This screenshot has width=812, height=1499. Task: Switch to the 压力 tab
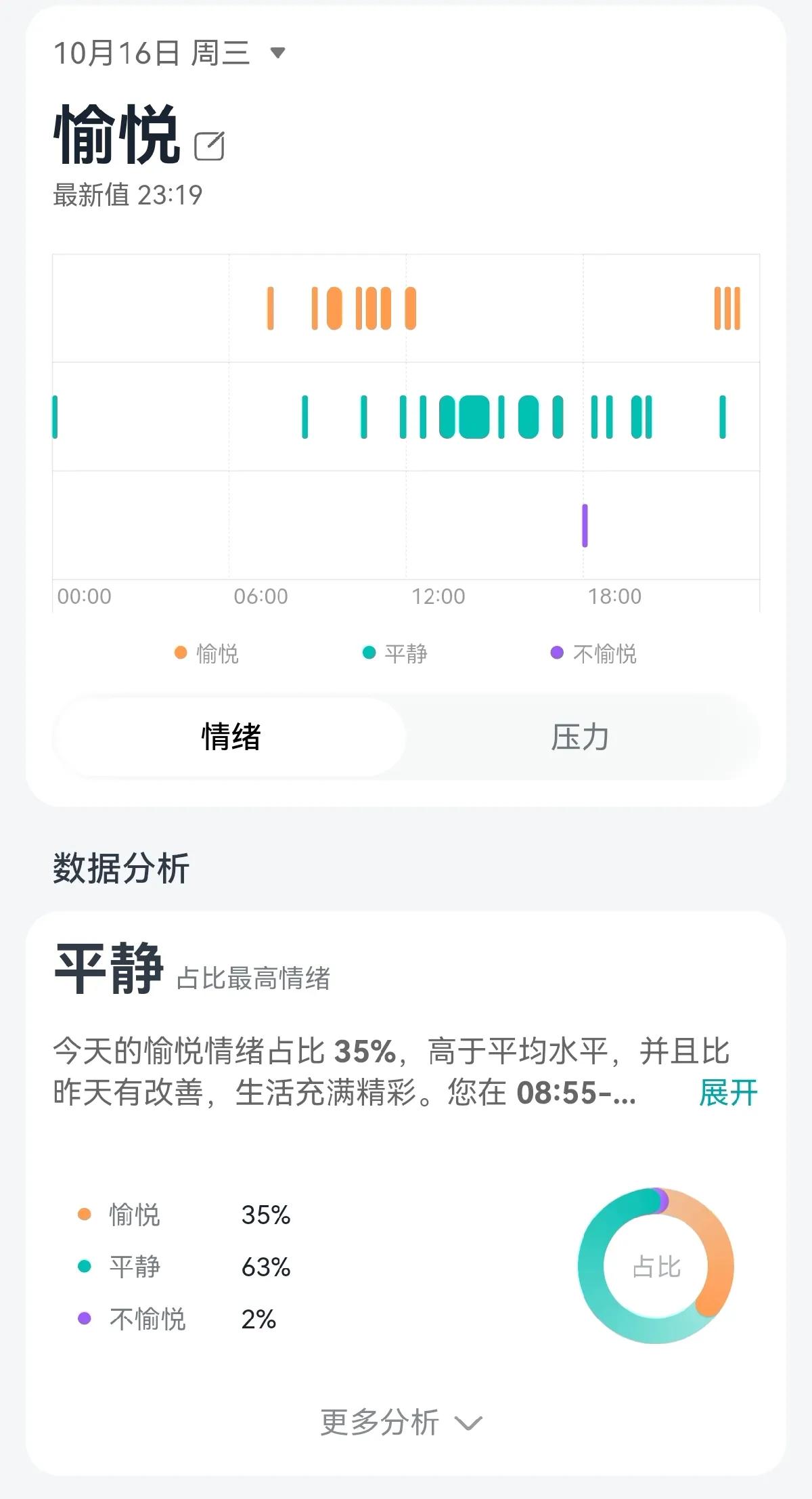coord(580,737)
